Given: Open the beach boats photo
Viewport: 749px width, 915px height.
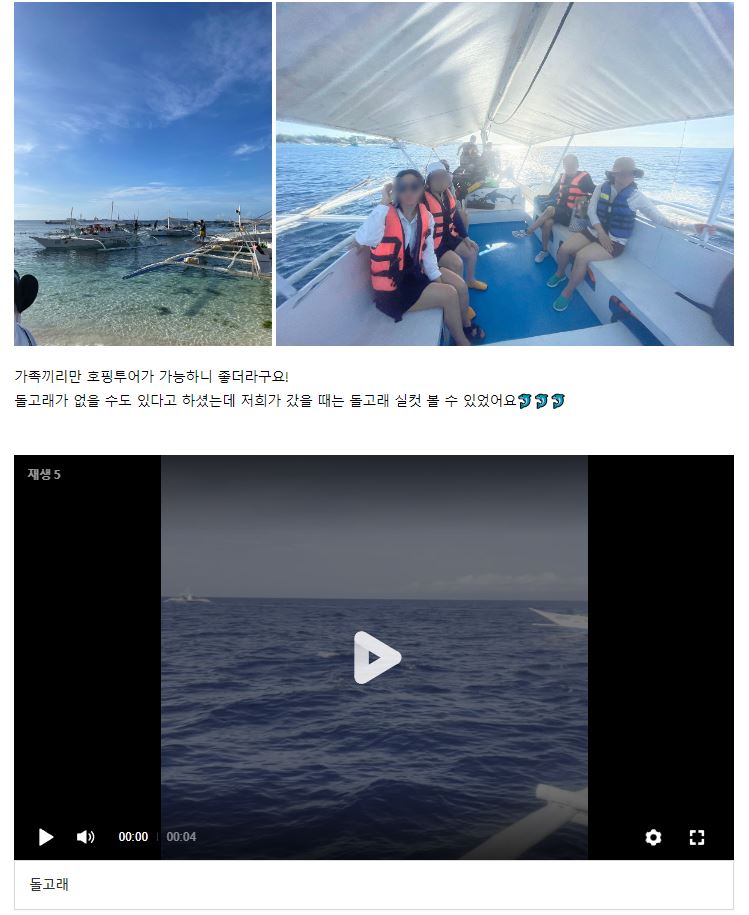Looking at the screenshot, I should [143, 174].
